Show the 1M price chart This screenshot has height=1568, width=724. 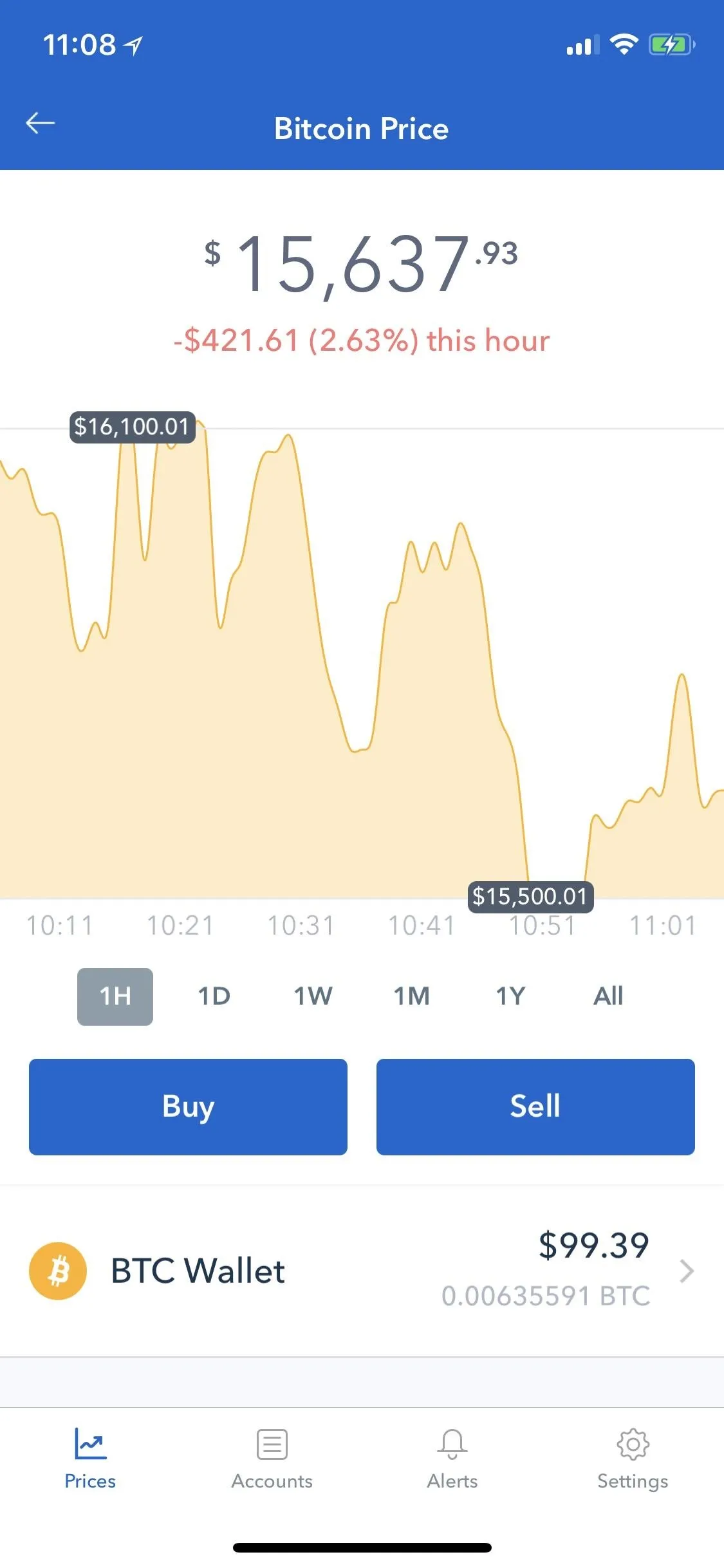click(x=412, y=996)
